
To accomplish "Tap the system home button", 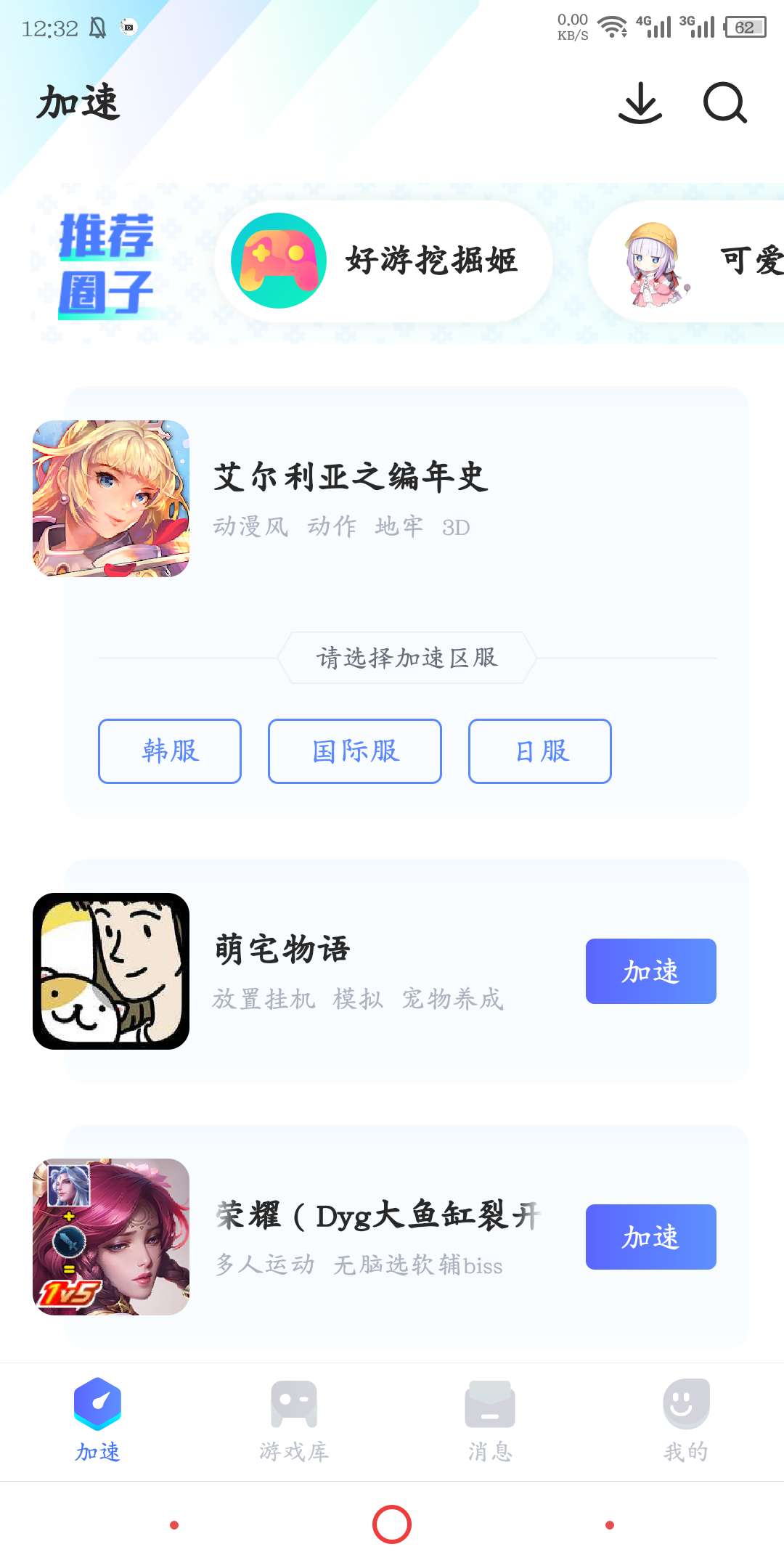I will click(x=392, y=1524).
